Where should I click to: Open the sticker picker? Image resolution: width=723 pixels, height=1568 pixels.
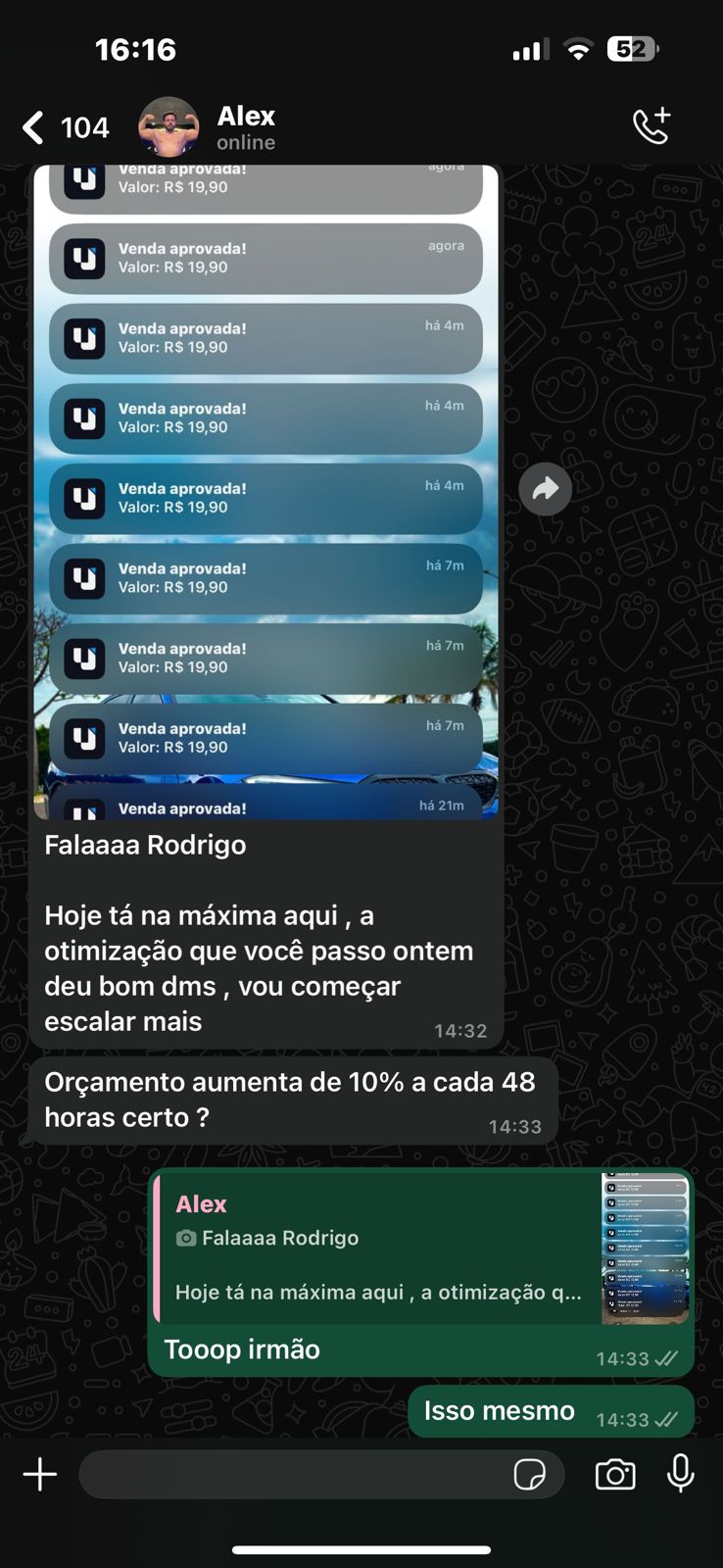pyautogui.click(x=530, y=1474)
